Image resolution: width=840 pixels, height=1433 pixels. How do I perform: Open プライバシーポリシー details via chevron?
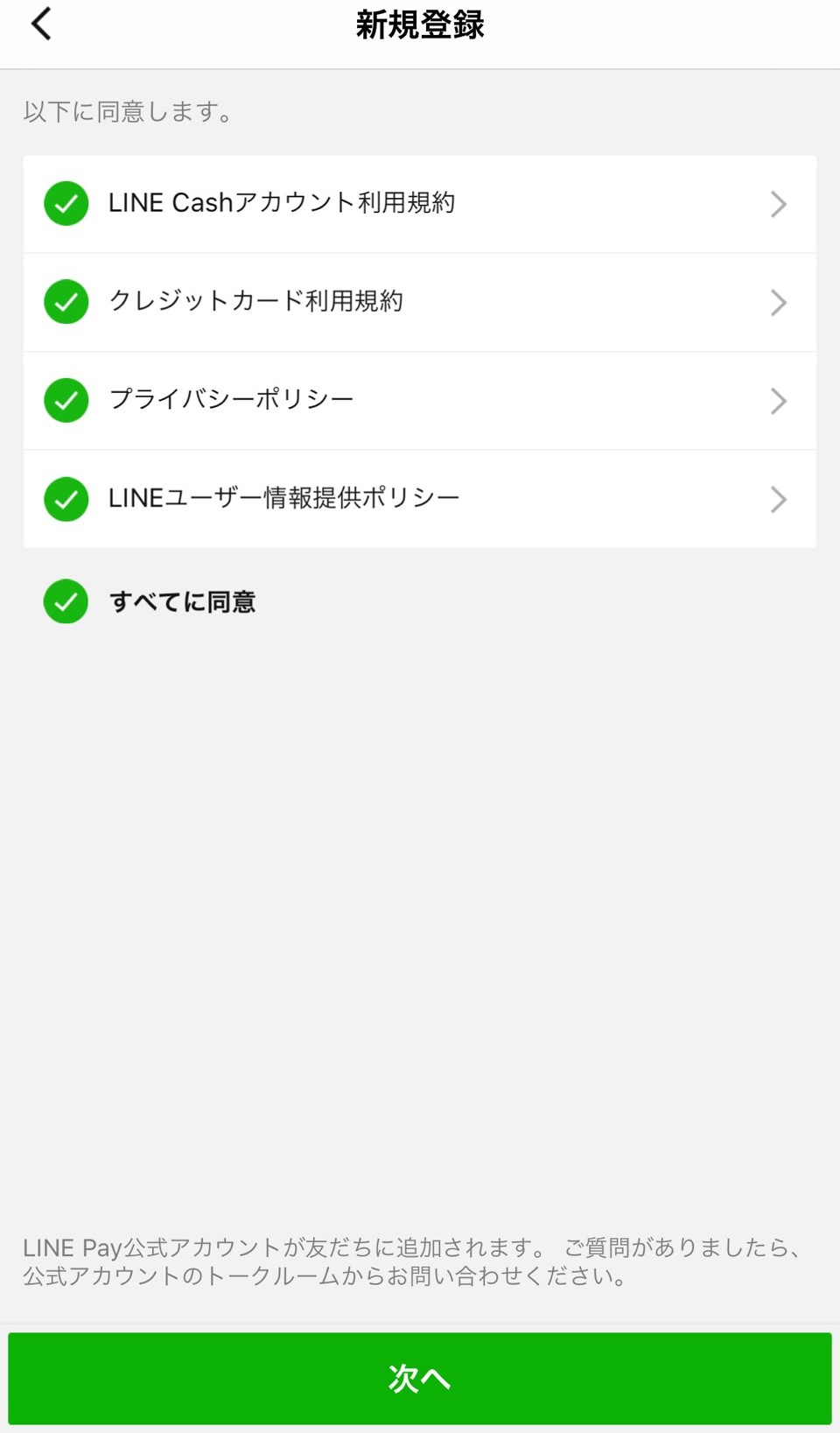[778, 401]
